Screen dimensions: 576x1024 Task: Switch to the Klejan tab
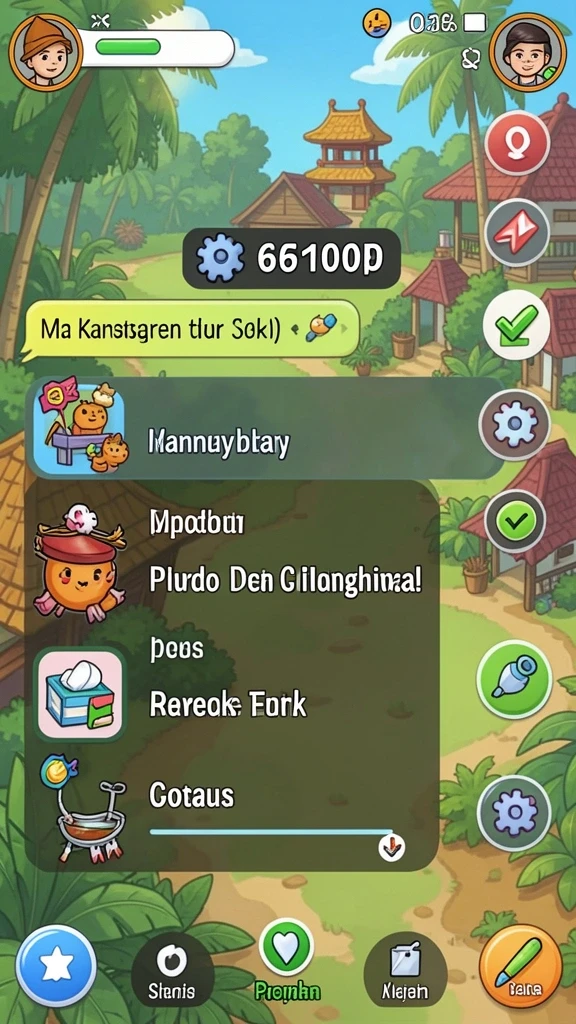pyautogui.click(x=405, y=971)
